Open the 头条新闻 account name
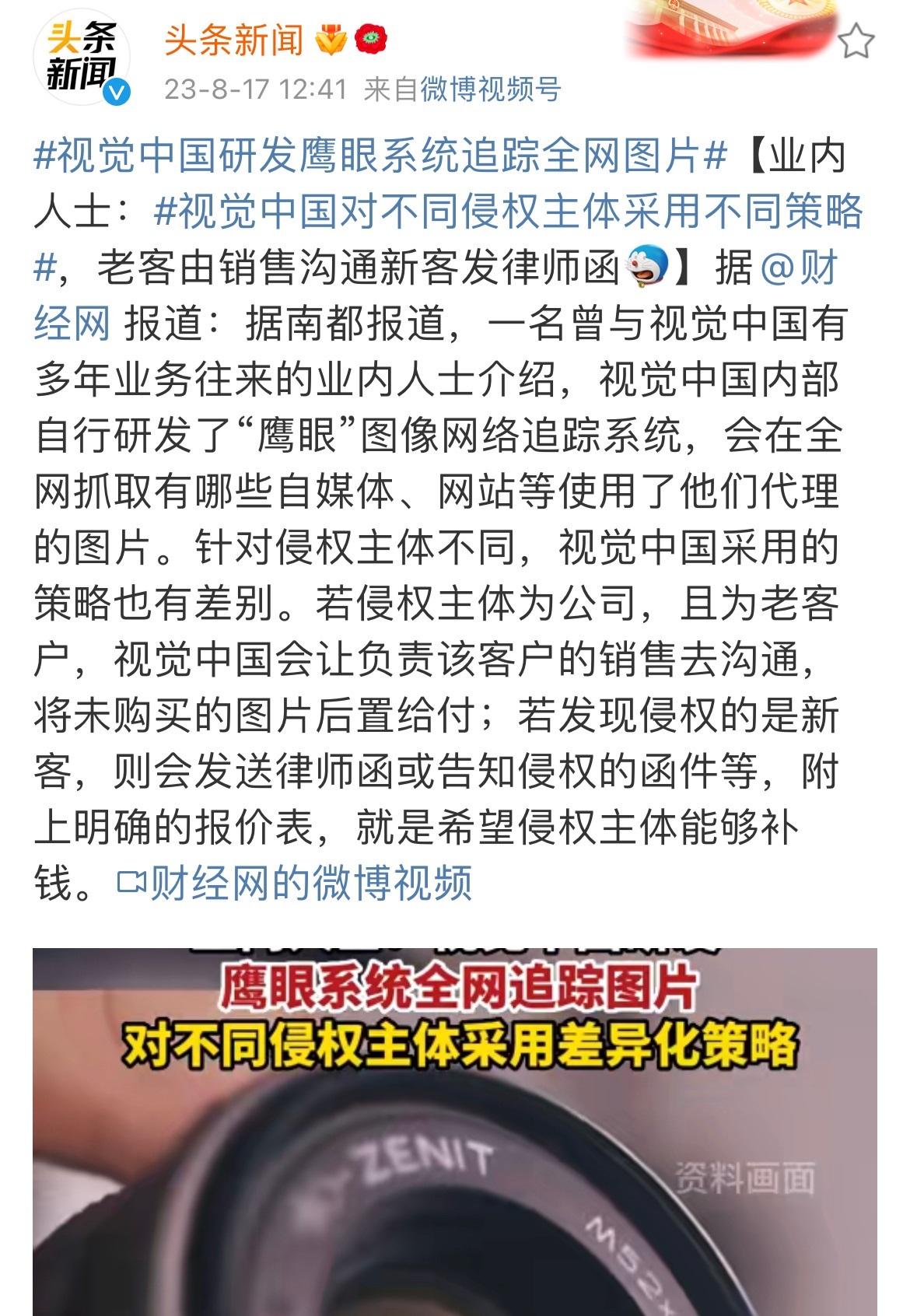Image resolution: width=910 pixels, height=1316 pixels. click(233, 40)
